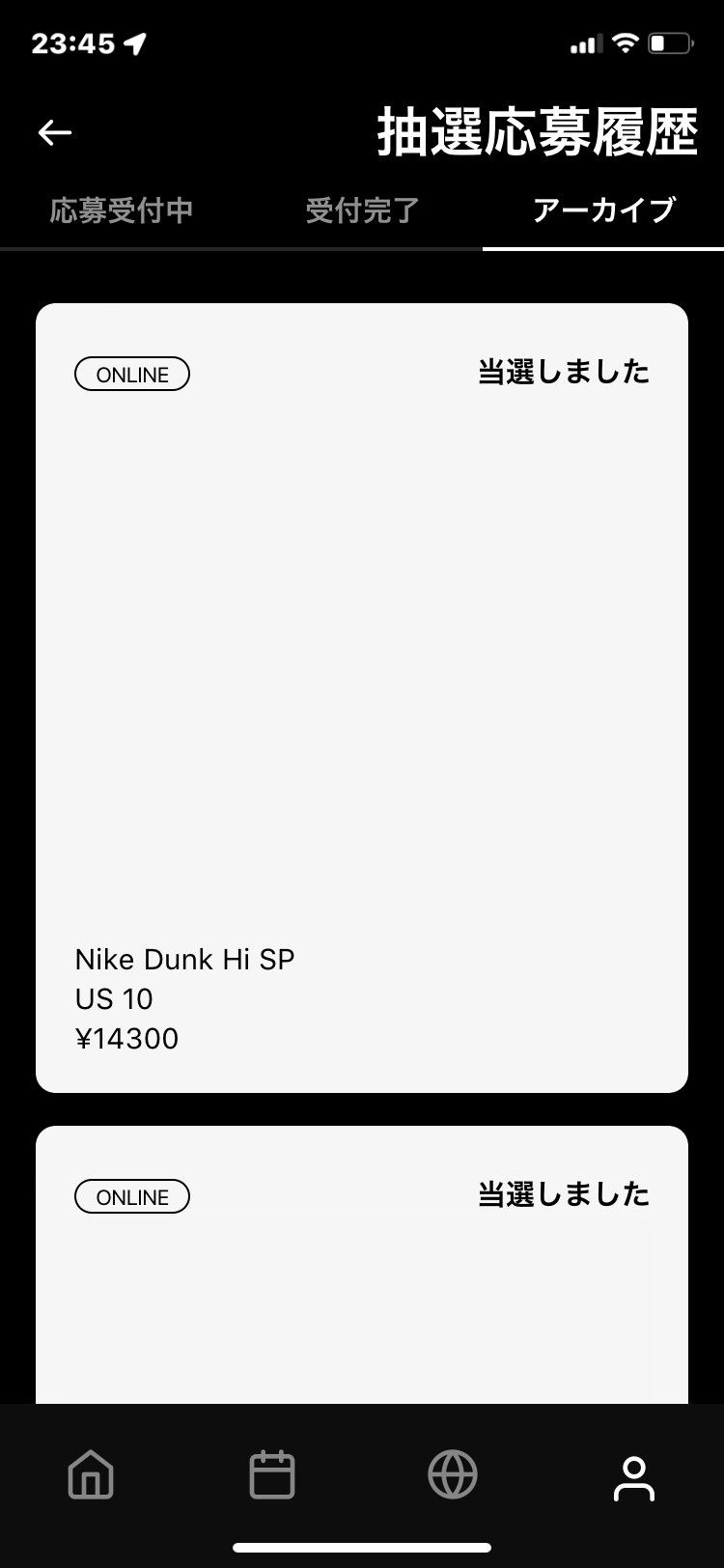Go back using the arrow icon
Viewport: 724px width, 1568px height.
pos(55,132)
